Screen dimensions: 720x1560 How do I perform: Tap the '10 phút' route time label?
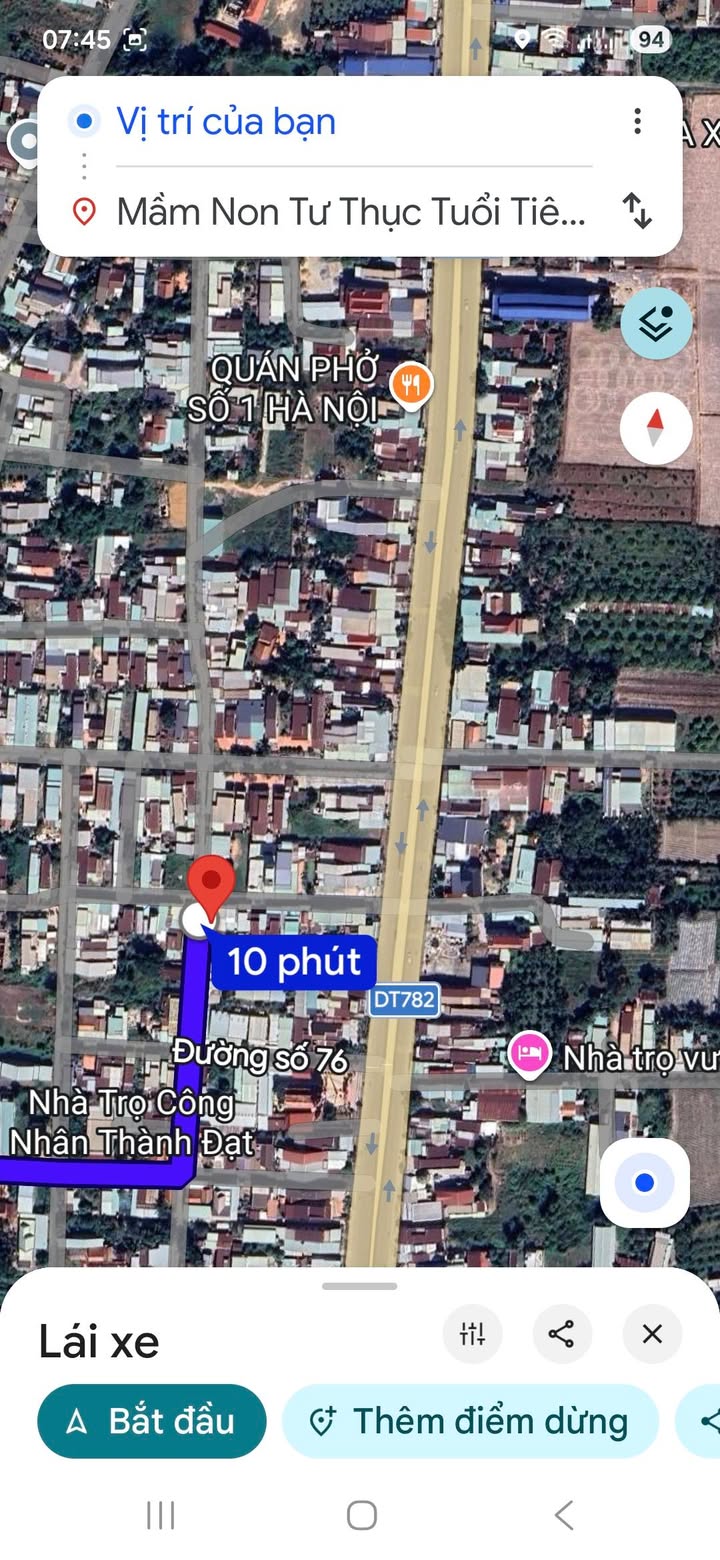[294, 962]
